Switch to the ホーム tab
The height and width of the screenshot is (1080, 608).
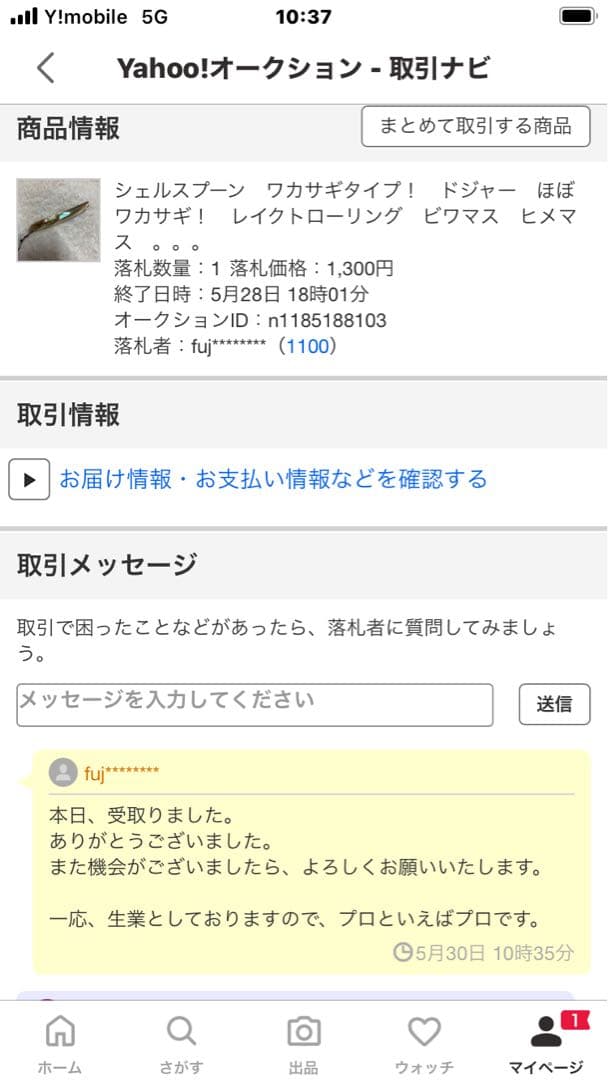(60, 1043)
